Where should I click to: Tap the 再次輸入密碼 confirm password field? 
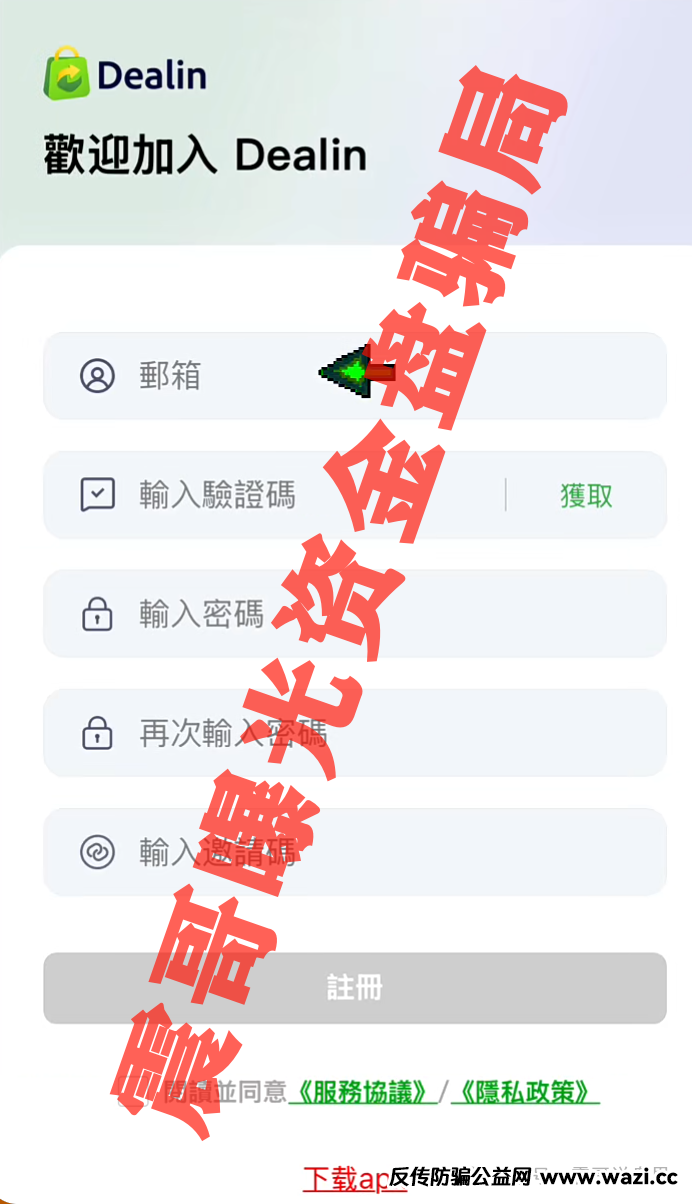tap(355, 733)
